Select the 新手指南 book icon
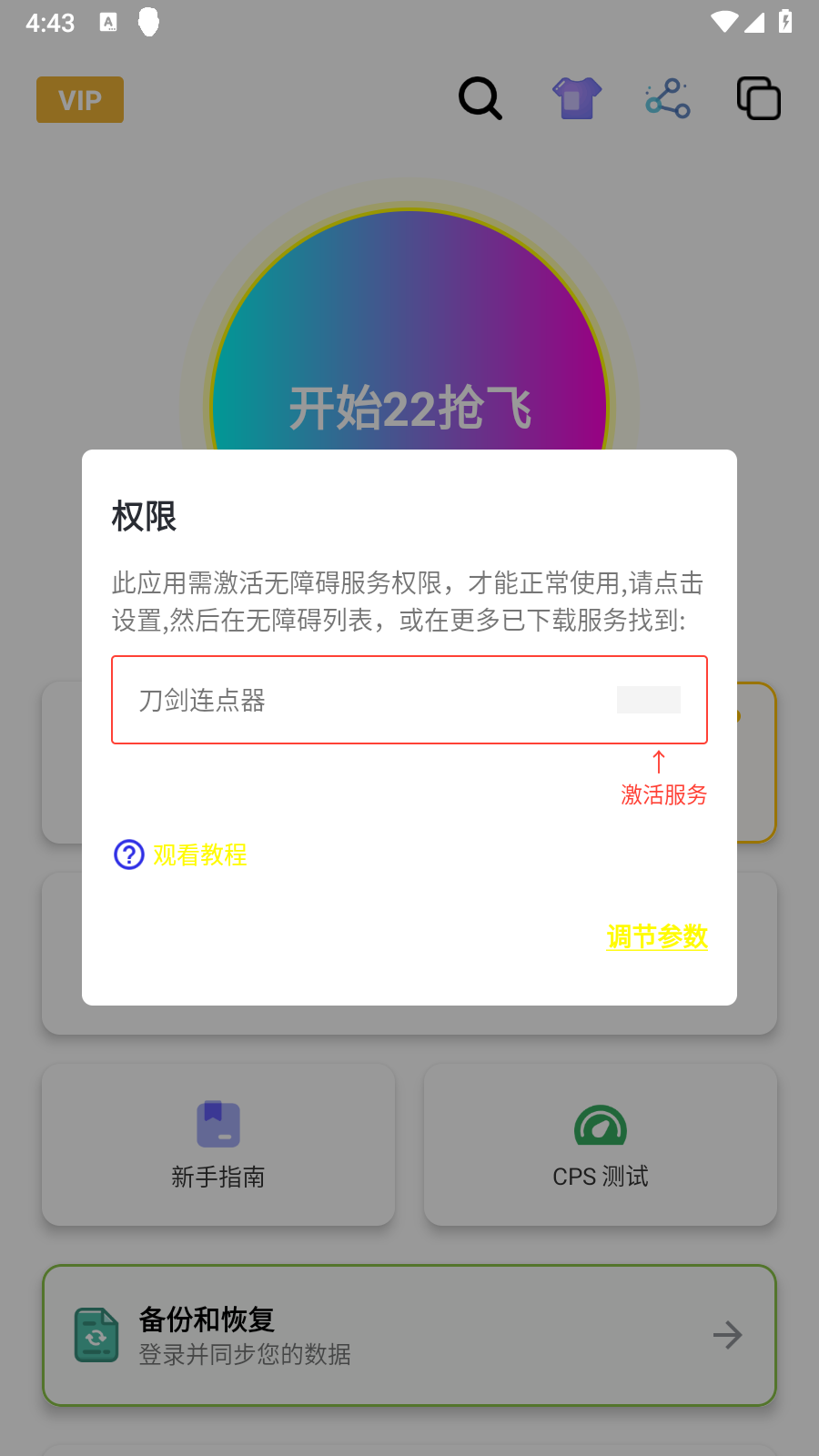This screenshot has height=1456, width=819. point(217,1125)
